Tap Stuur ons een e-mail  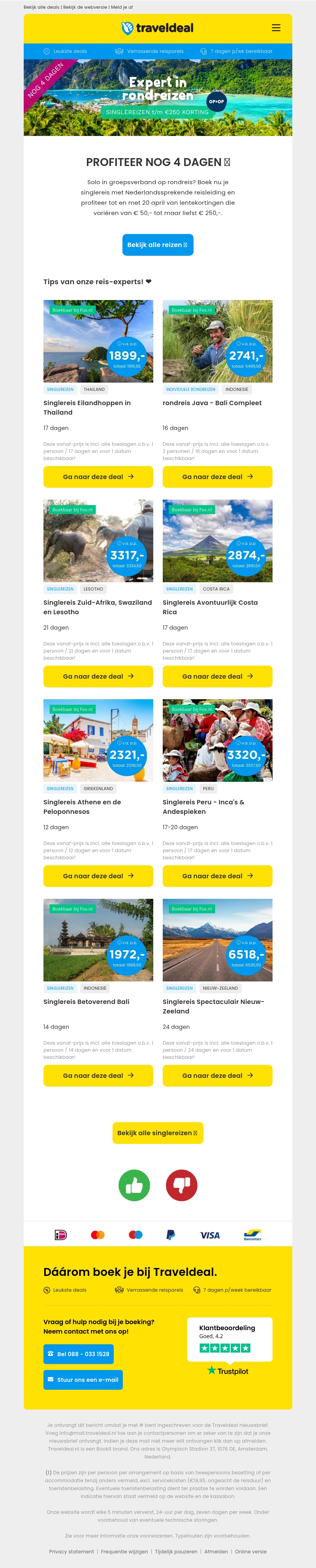[x=83, y=1379]
